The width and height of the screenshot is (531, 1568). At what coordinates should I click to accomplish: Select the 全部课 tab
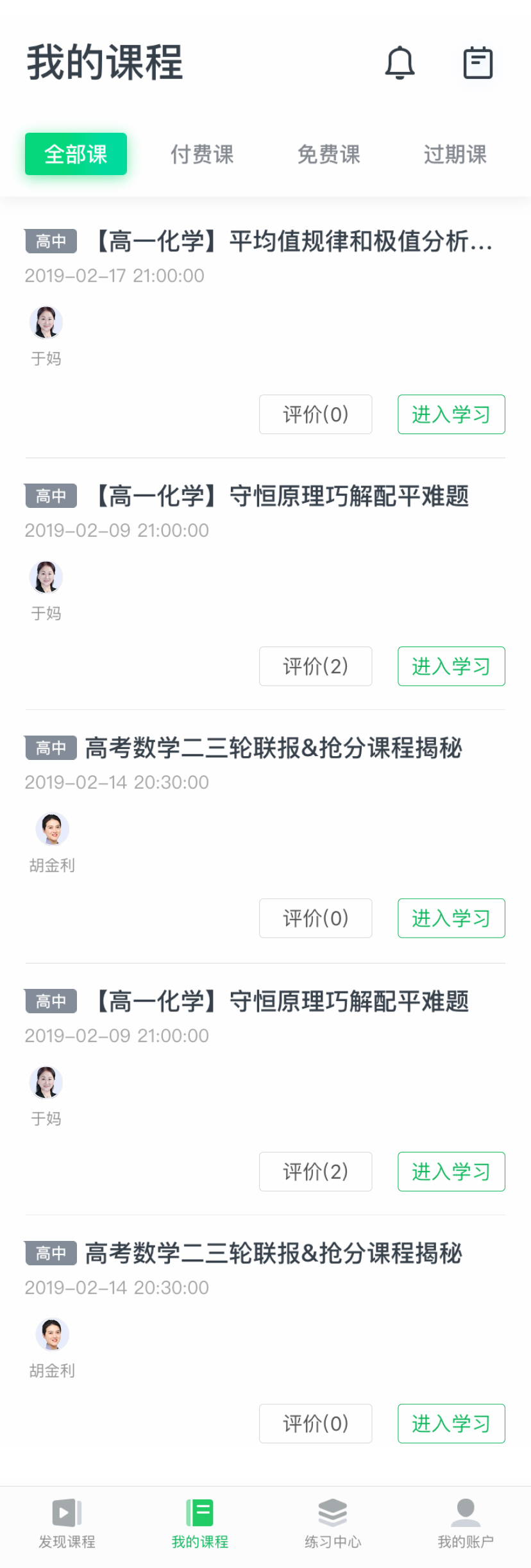click(76, 154)
